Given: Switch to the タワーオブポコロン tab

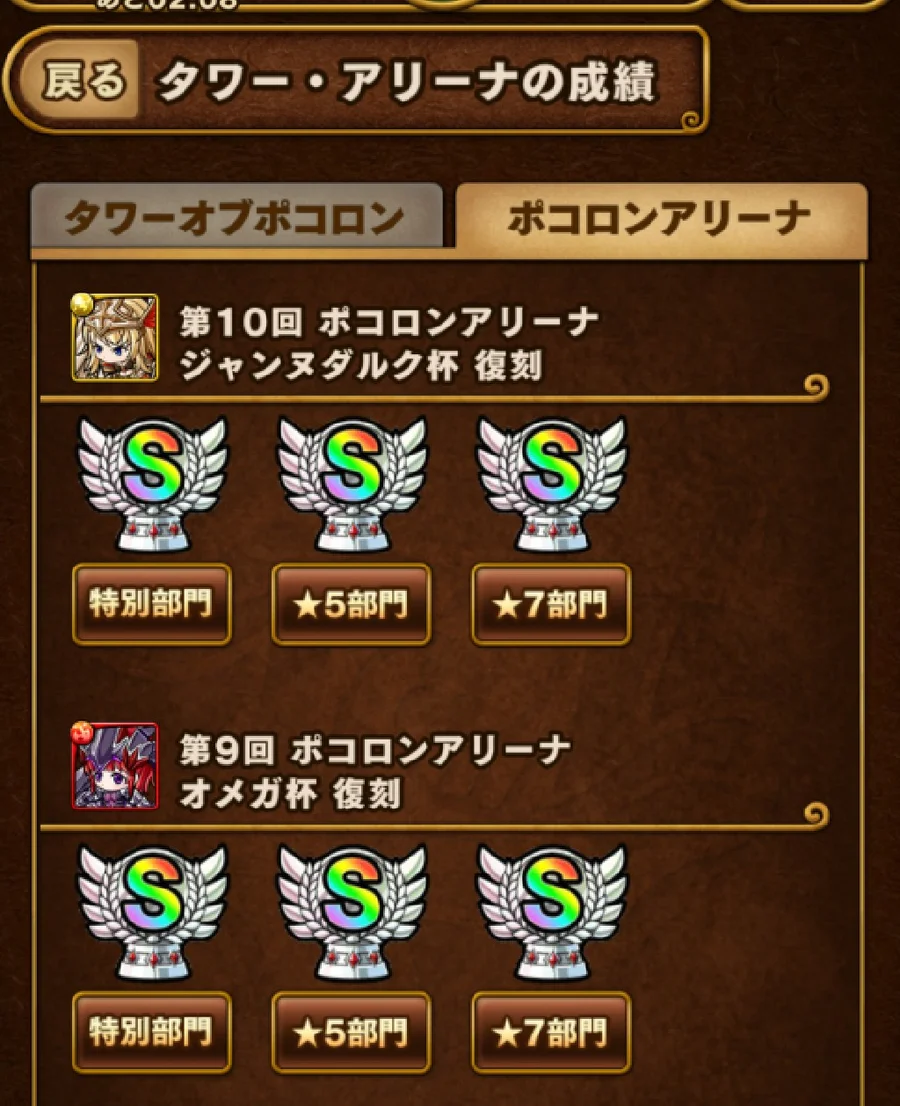Looking at the screenshot, I should [x=236, y=218].
